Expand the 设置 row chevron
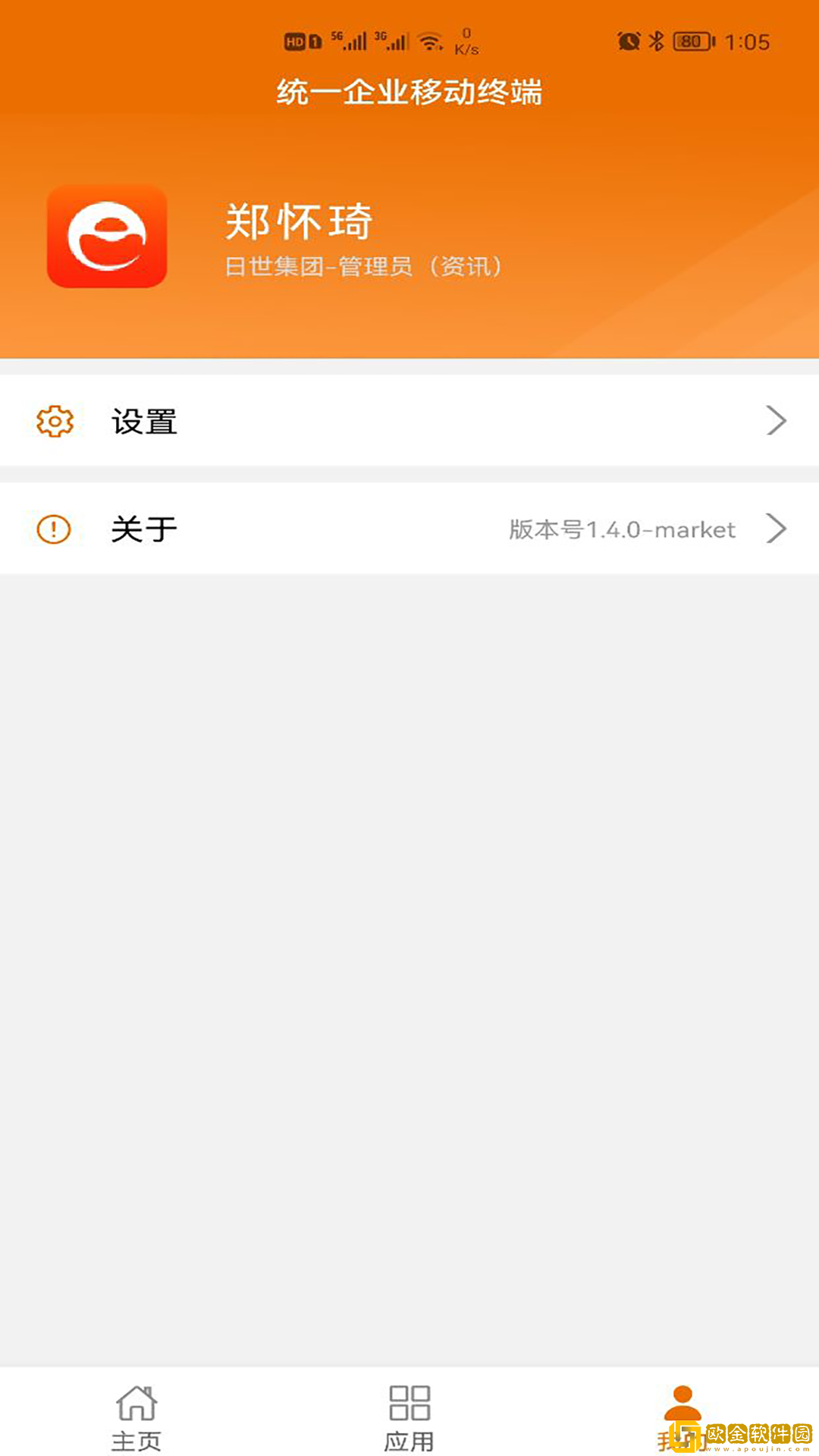 click(775, 421)
